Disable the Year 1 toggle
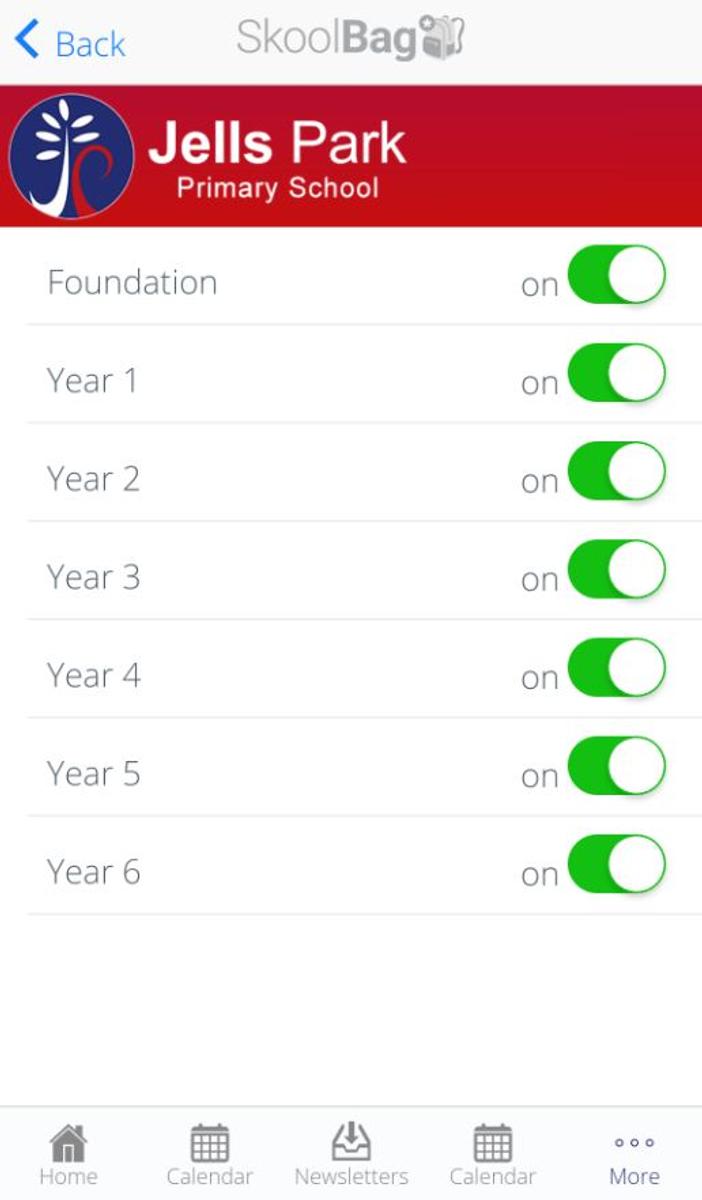702x1200 pixels. (617, 372)
